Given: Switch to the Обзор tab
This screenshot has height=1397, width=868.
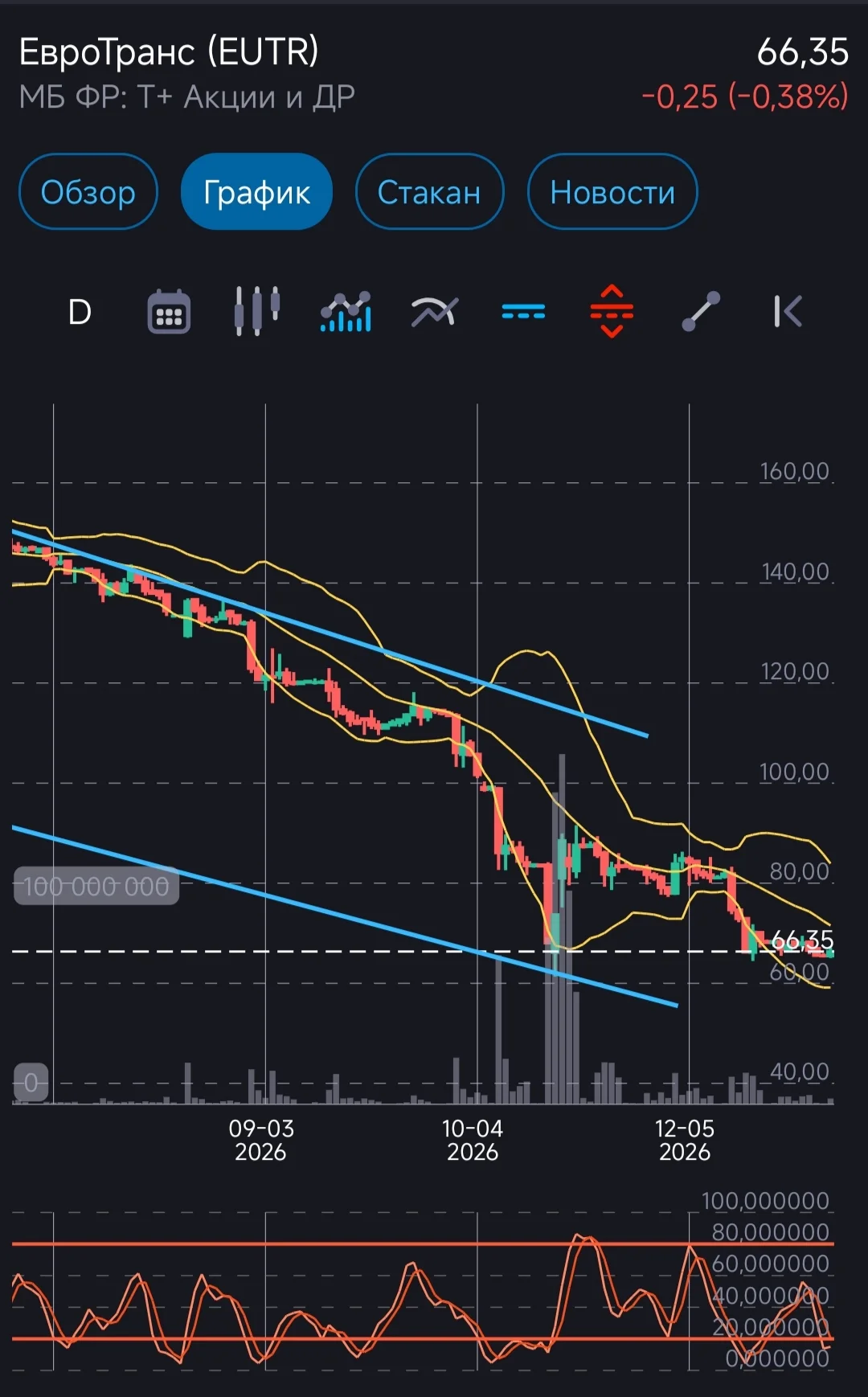Looking at the screenshot, I should click(88, 191).
